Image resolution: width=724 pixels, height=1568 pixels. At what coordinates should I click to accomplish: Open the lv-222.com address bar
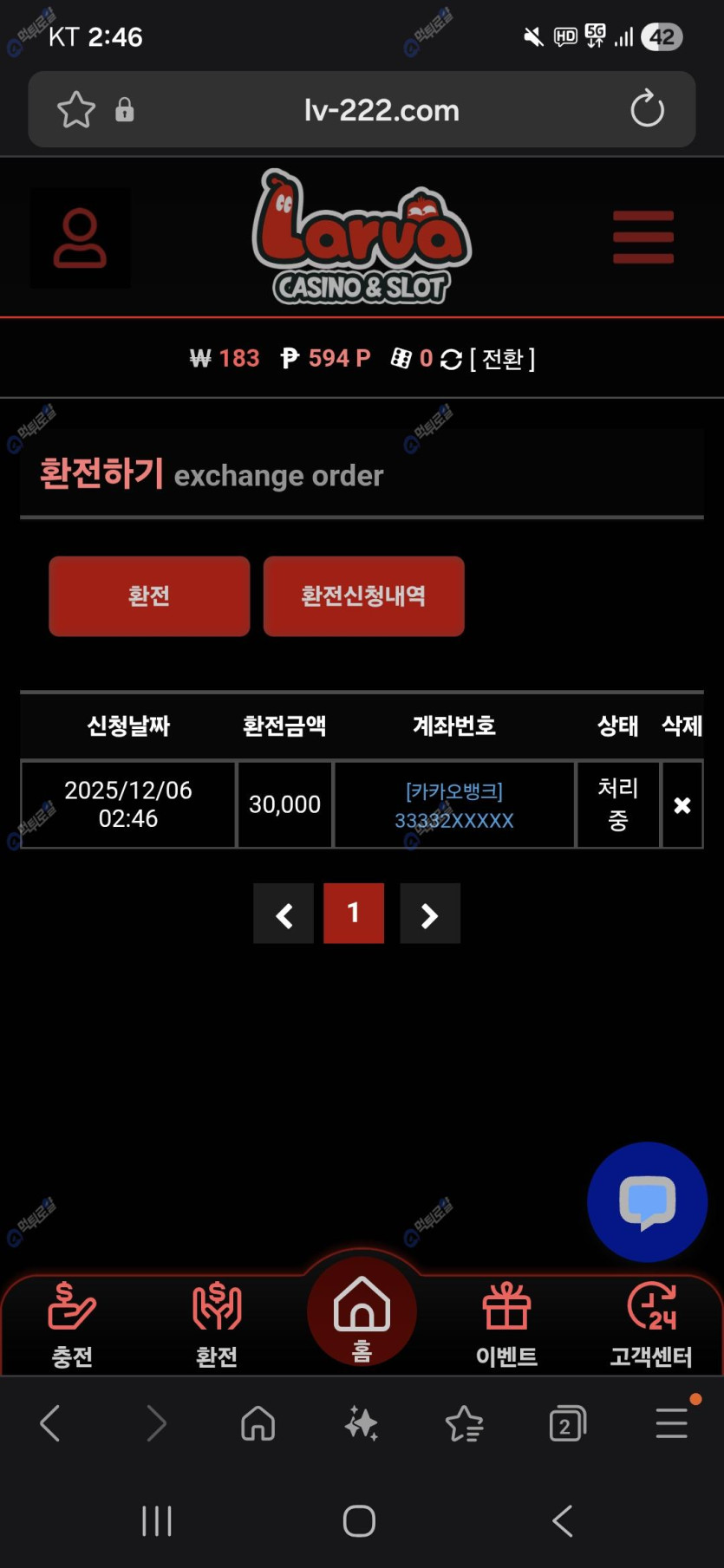pyautogui.click(x=382, y=110)
